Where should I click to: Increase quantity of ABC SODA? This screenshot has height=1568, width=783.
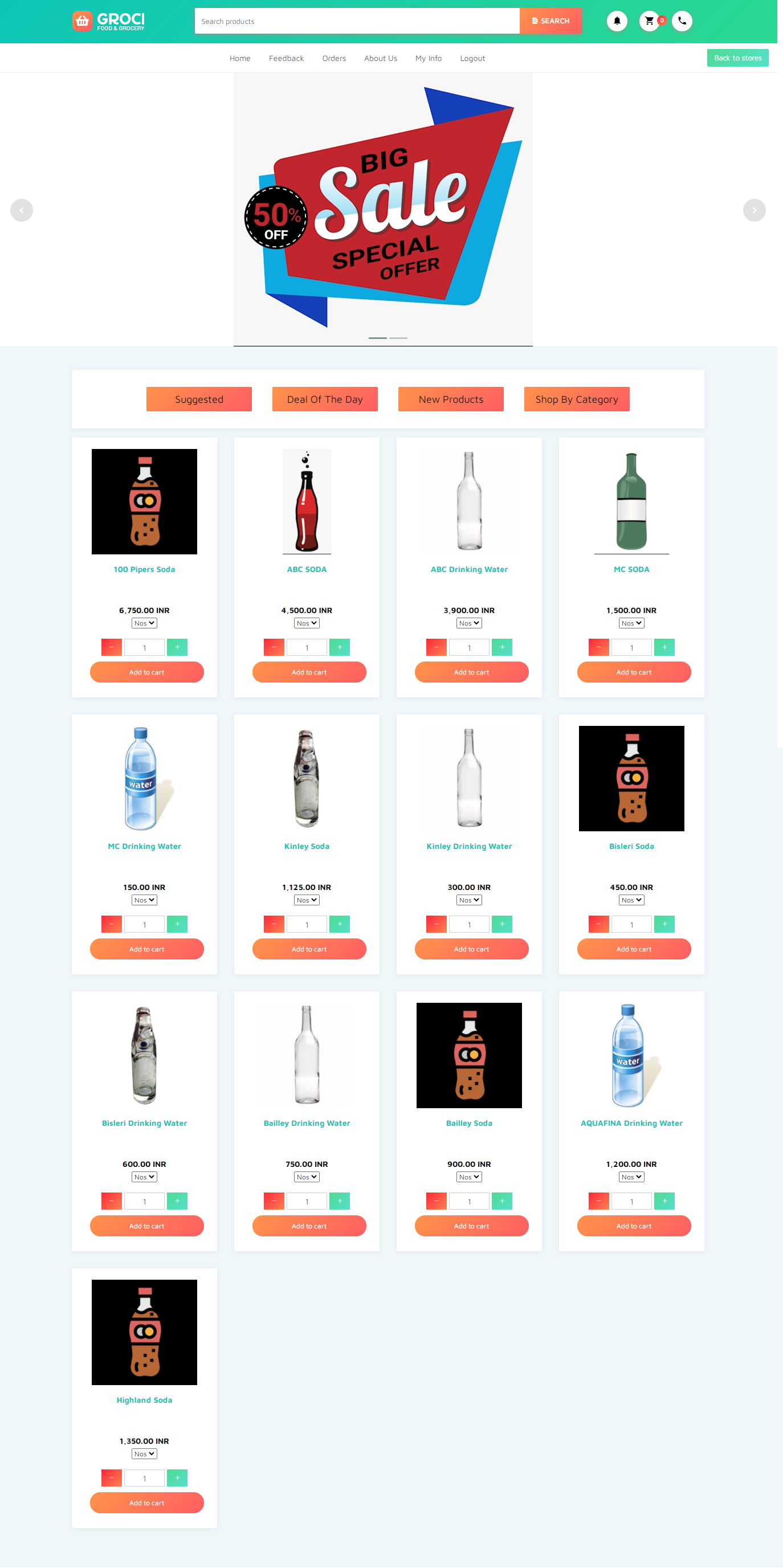(340, 647)
